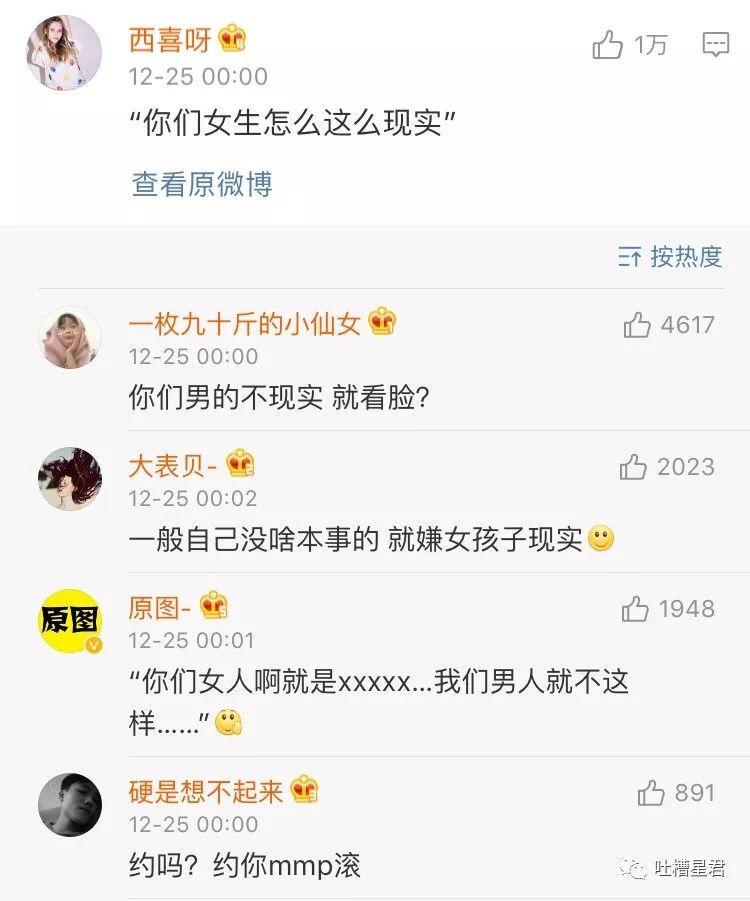750x901 pixels.
Task: Open reply icon on 西喜呀's comment
Action: (x=715, y=44)
